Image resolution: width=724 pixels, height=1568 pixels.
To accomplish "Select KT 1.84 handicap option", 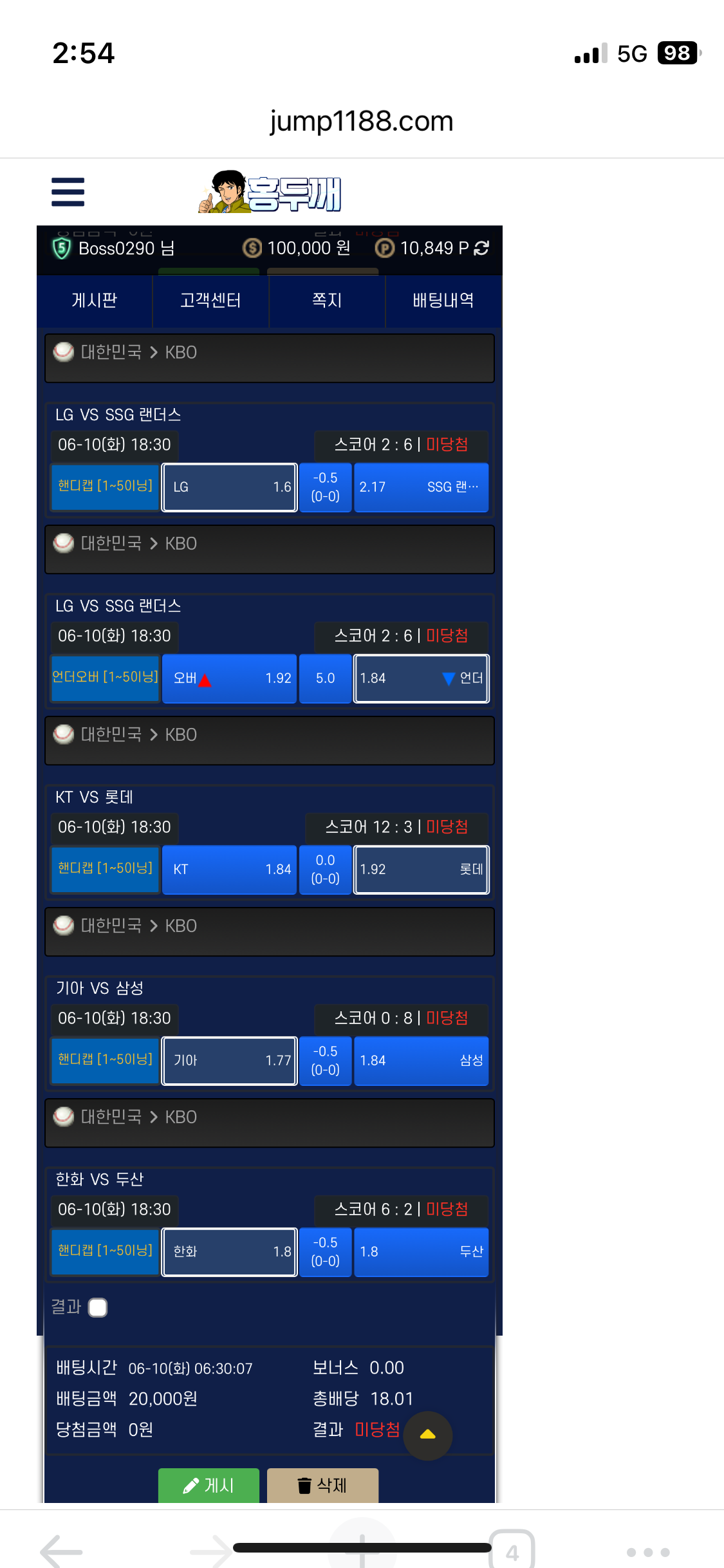I will click(x=229, y=870).
